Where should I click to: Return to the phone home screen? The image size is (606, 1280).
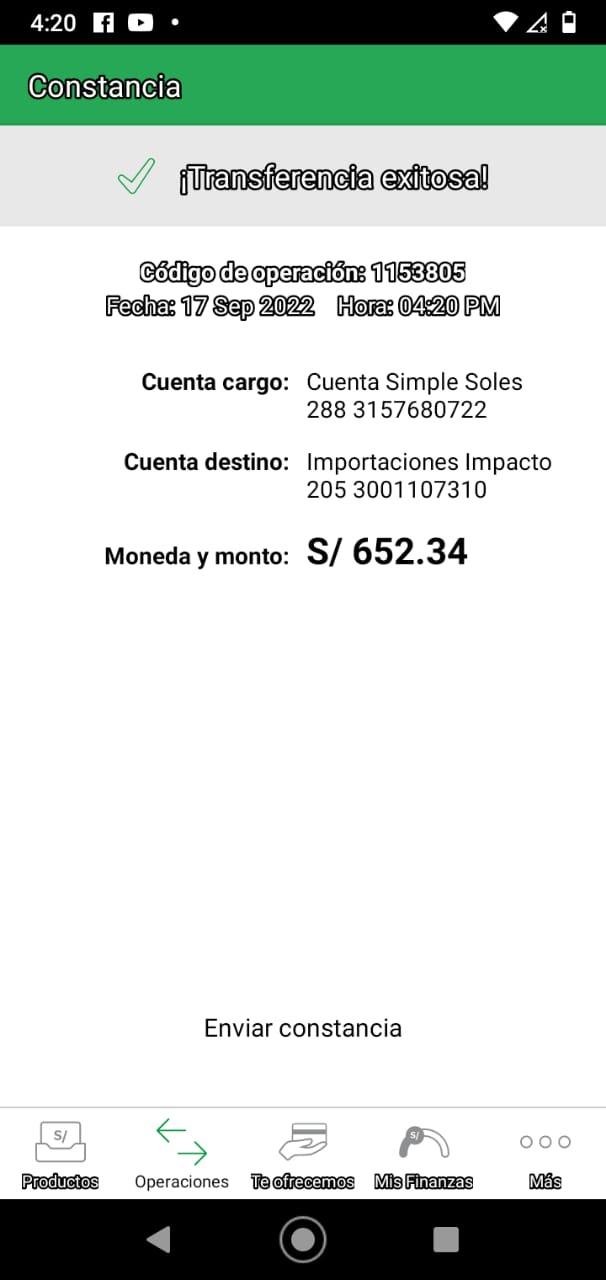coord(303,1240)
